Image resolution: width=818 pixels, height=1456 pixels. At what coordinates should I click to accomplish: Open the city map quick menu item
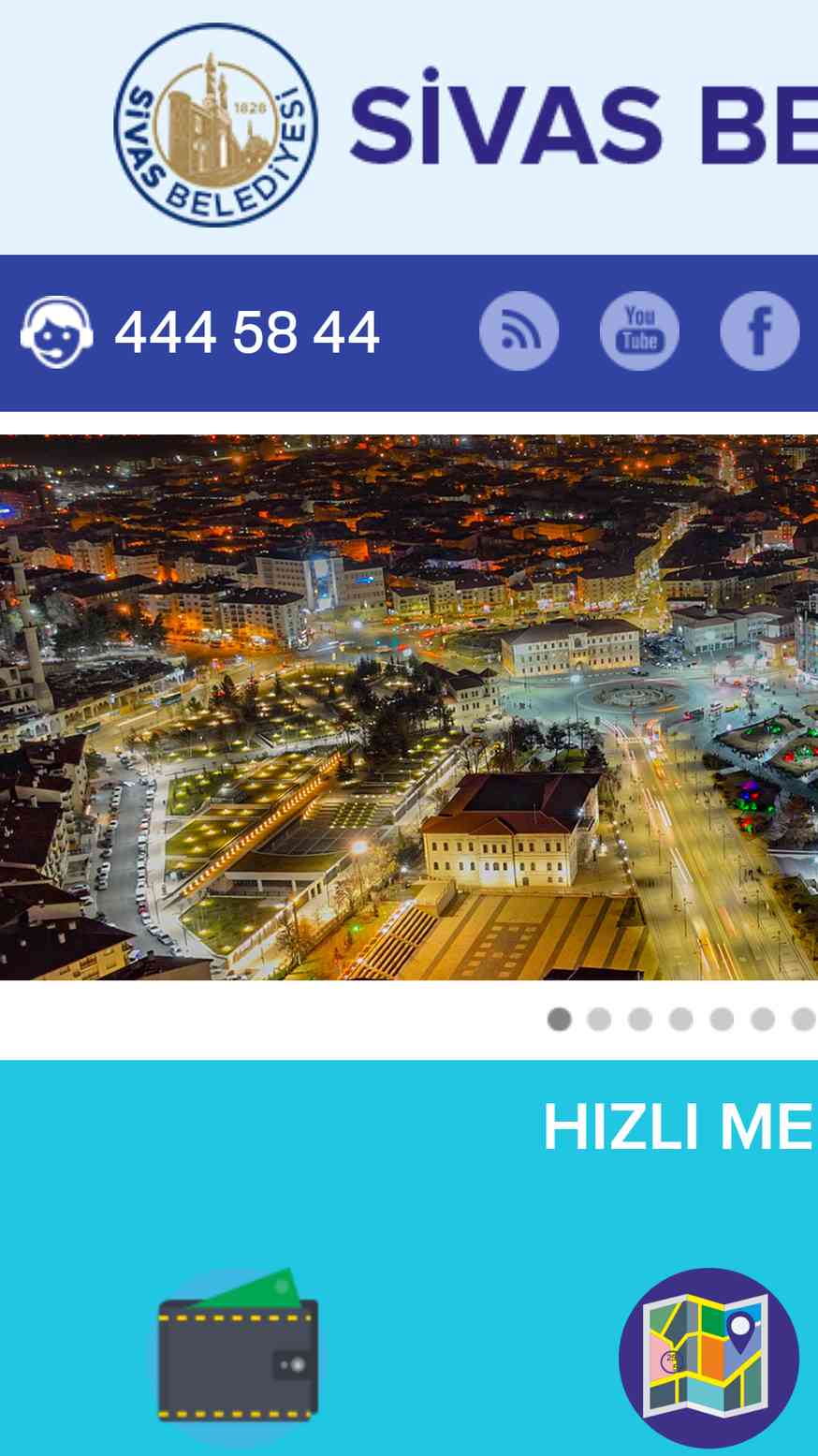[708, 1357]
